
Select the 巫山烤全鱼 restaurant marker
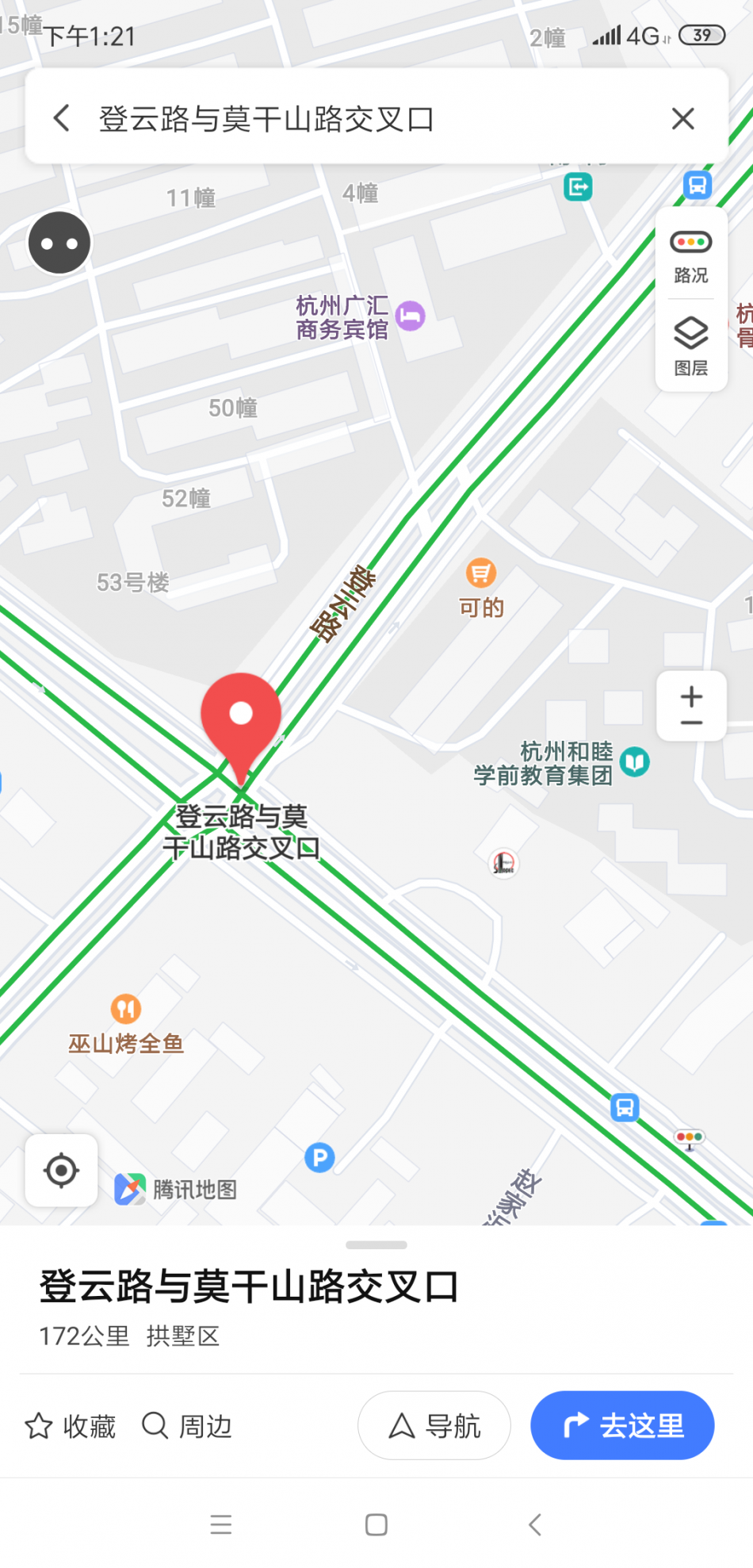[x=126, y=1010]
